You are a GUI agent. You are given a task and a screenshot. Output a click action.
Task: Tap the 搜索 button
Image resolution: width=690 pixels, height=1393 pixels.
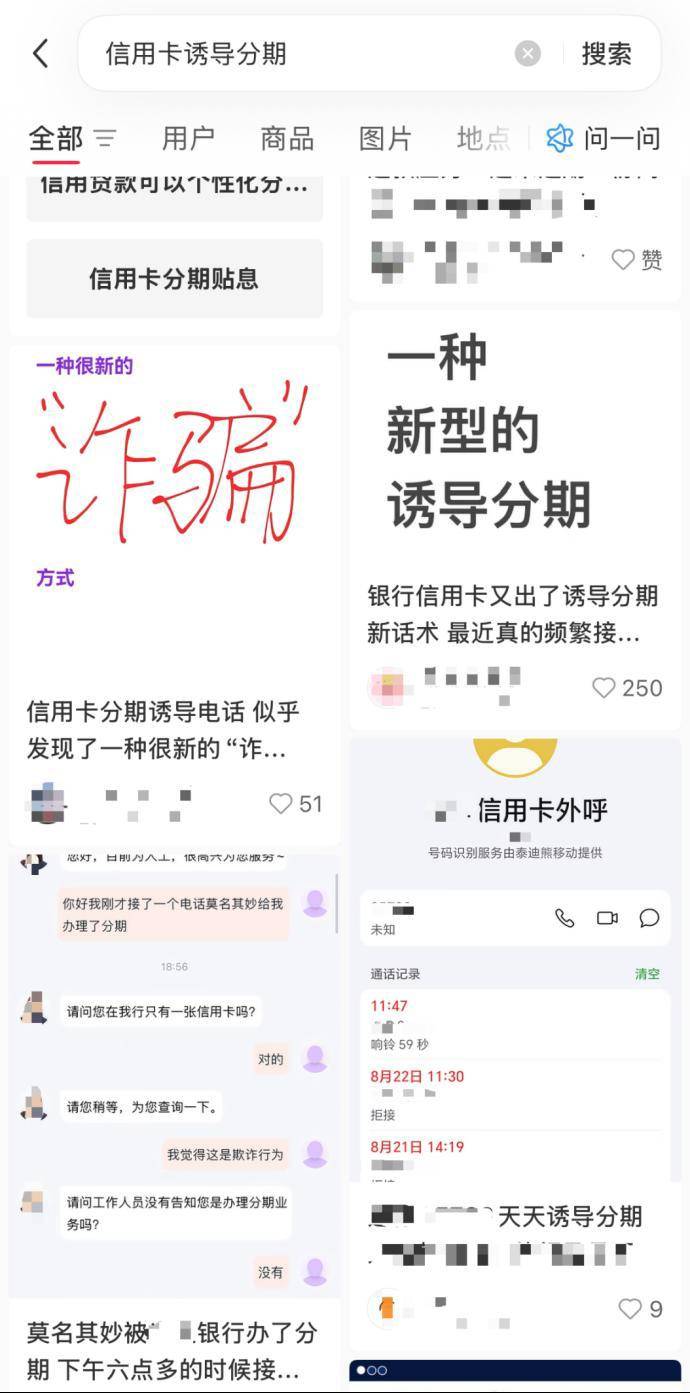tap(606, 54)
